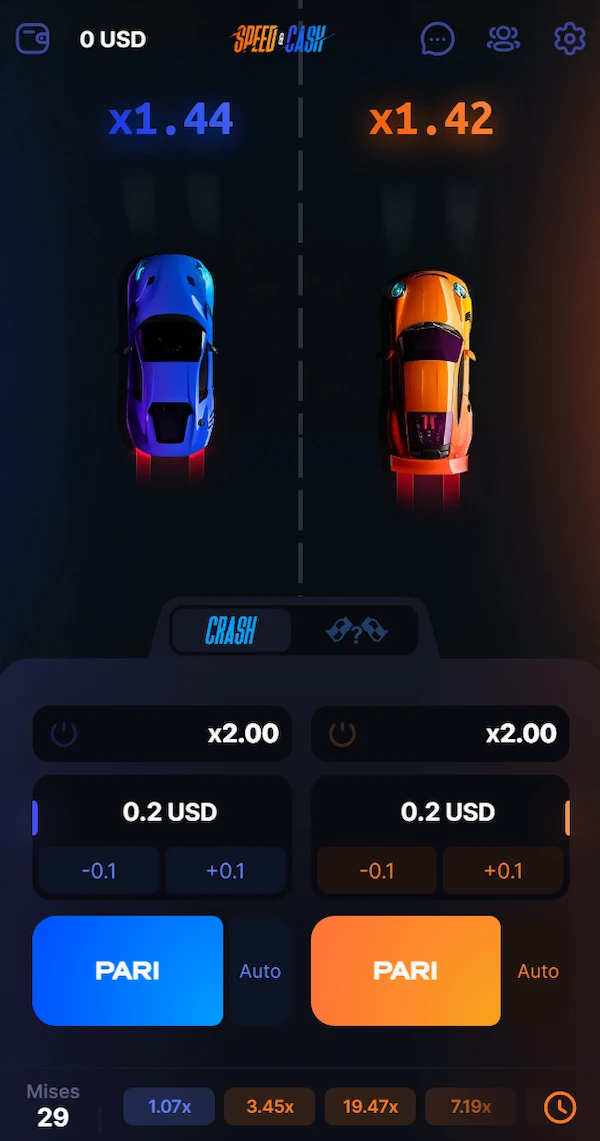Toggle blue auto cashout power button
The width and height of the screenshot is (600, 1141).
64,734
